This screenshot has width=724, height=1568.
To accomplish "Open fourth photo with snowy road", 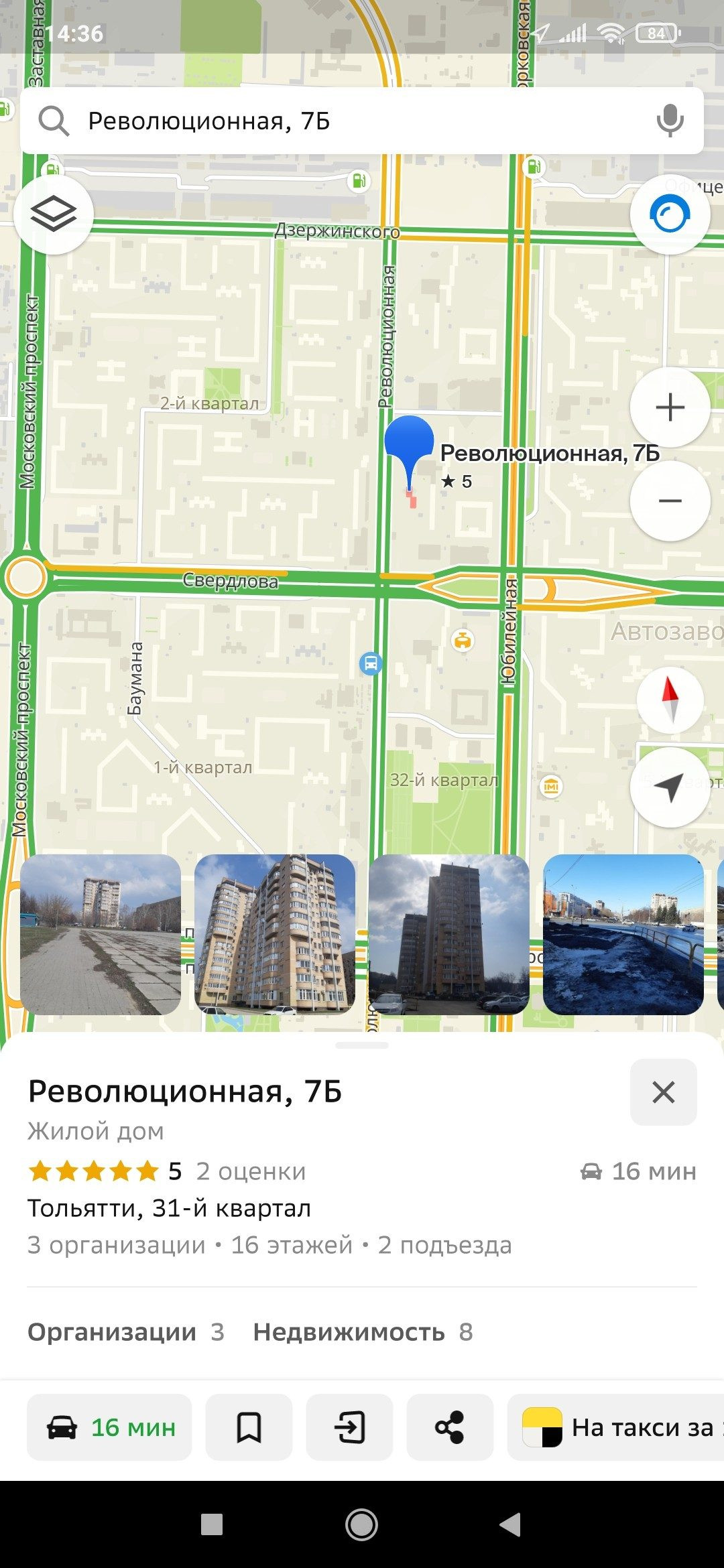I will pyautogui.click(x=623, y=934).
